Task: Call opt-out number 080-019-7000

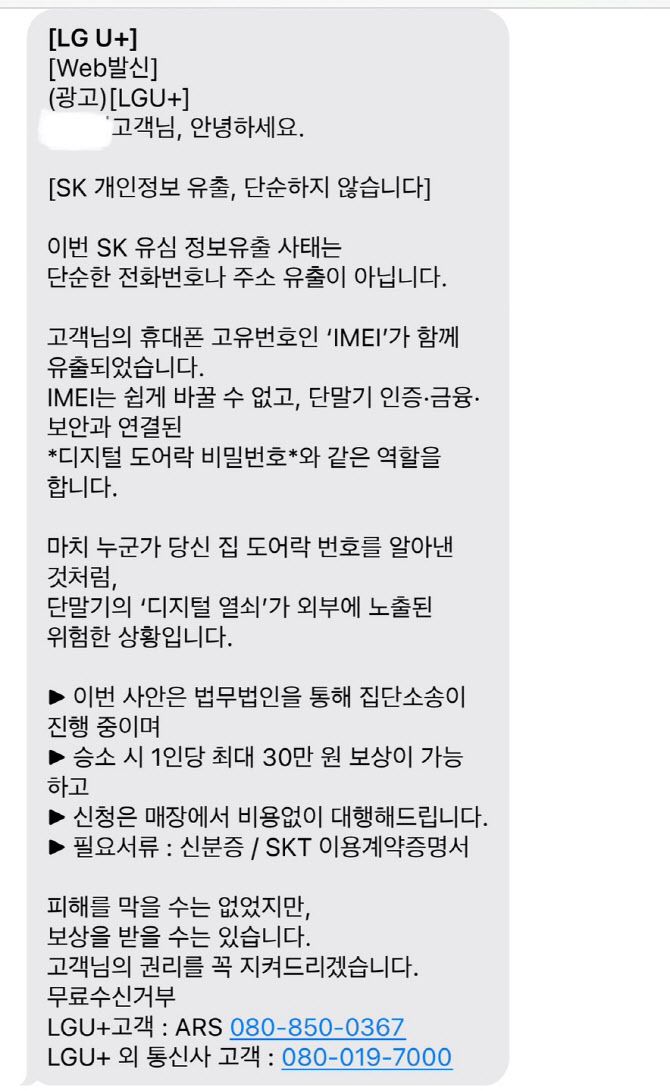Action: tap(367, 1057)
